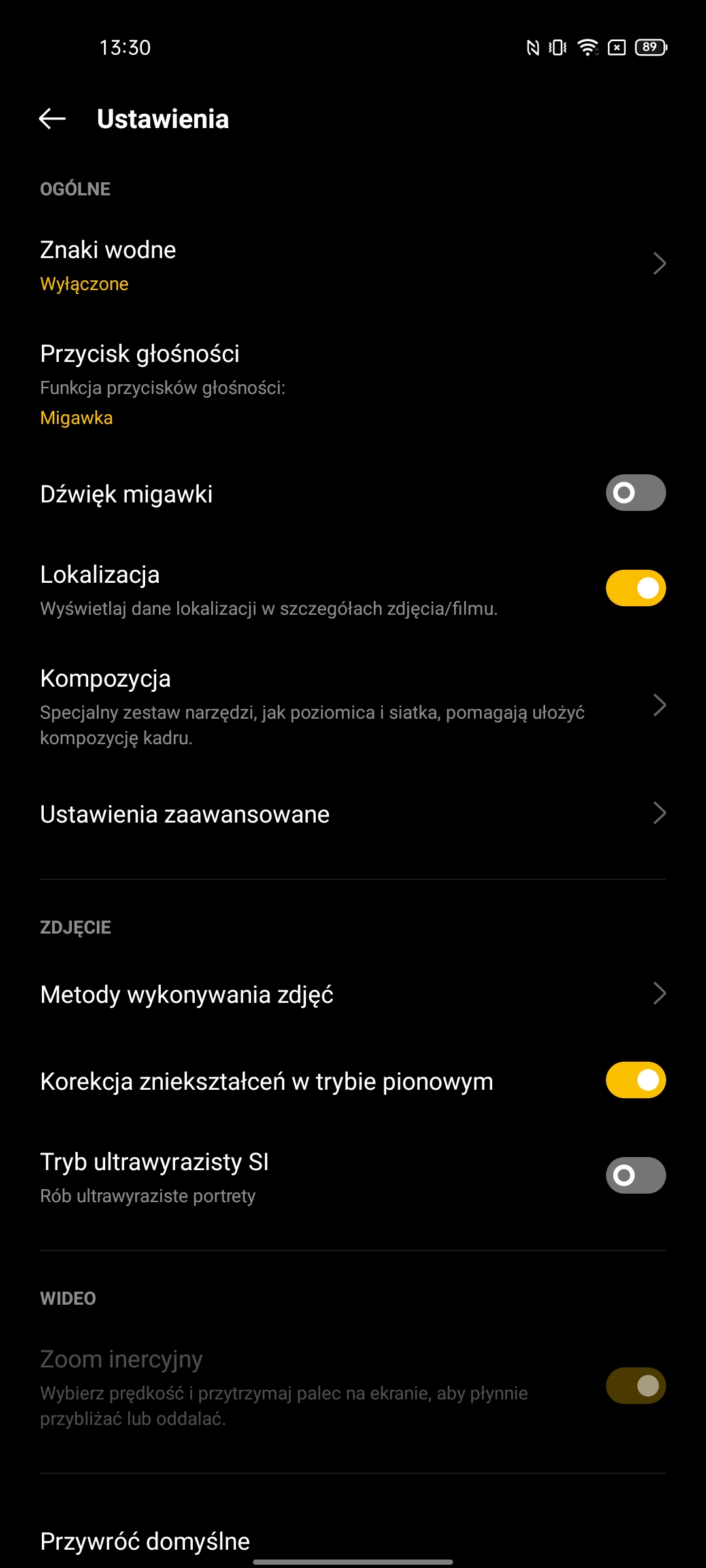This screenshot has height=1568, width=706.
Task: Open Przycisk głośności option
Action: (353, 384)
